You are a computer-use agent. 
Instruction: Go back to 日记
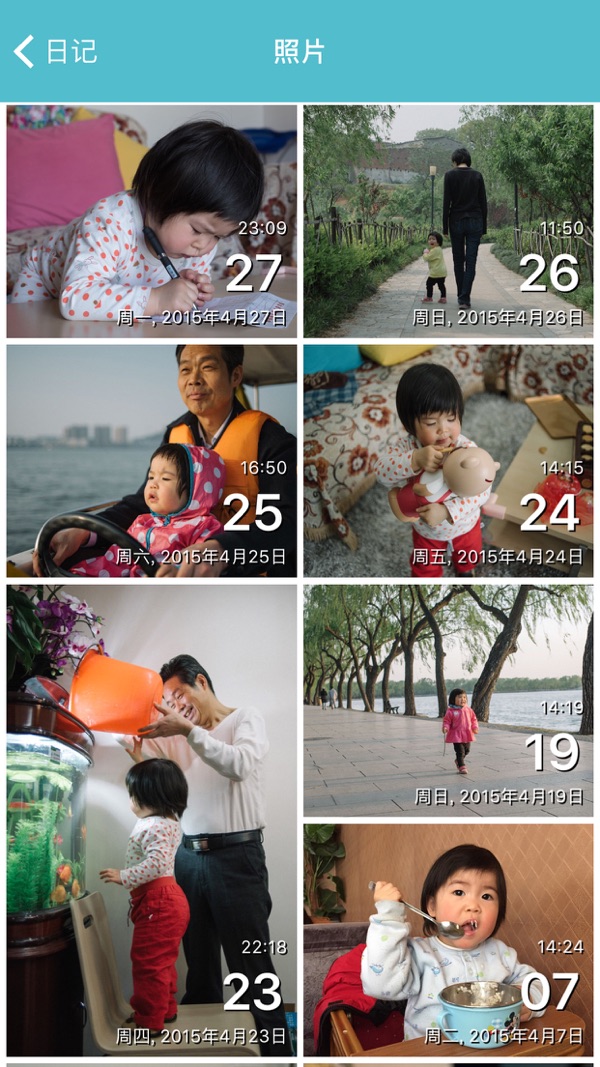(56, 51)
